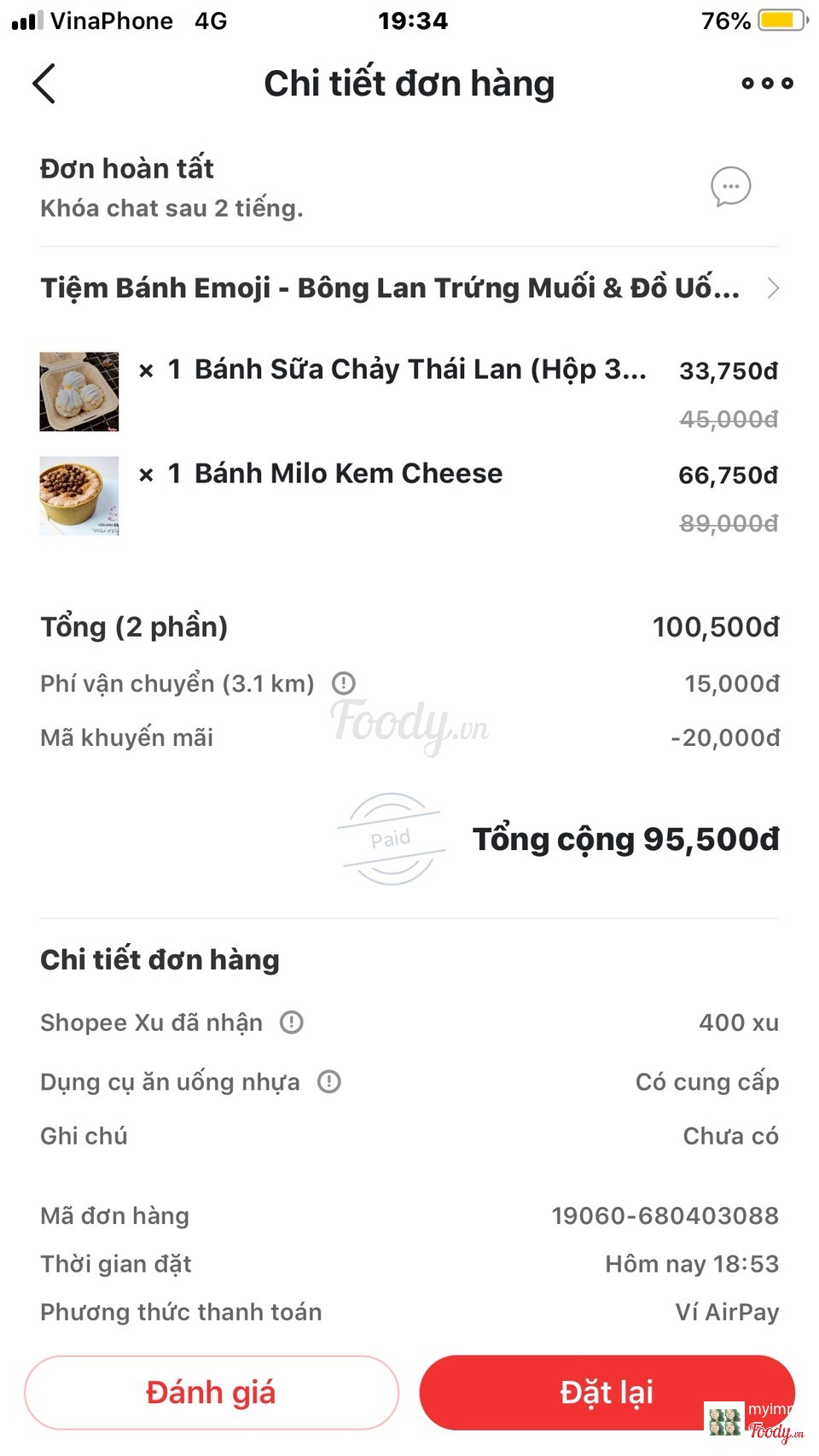Open the chat bubble icon
Viewport: 819px width, 1456px height.
pos(730,187)
